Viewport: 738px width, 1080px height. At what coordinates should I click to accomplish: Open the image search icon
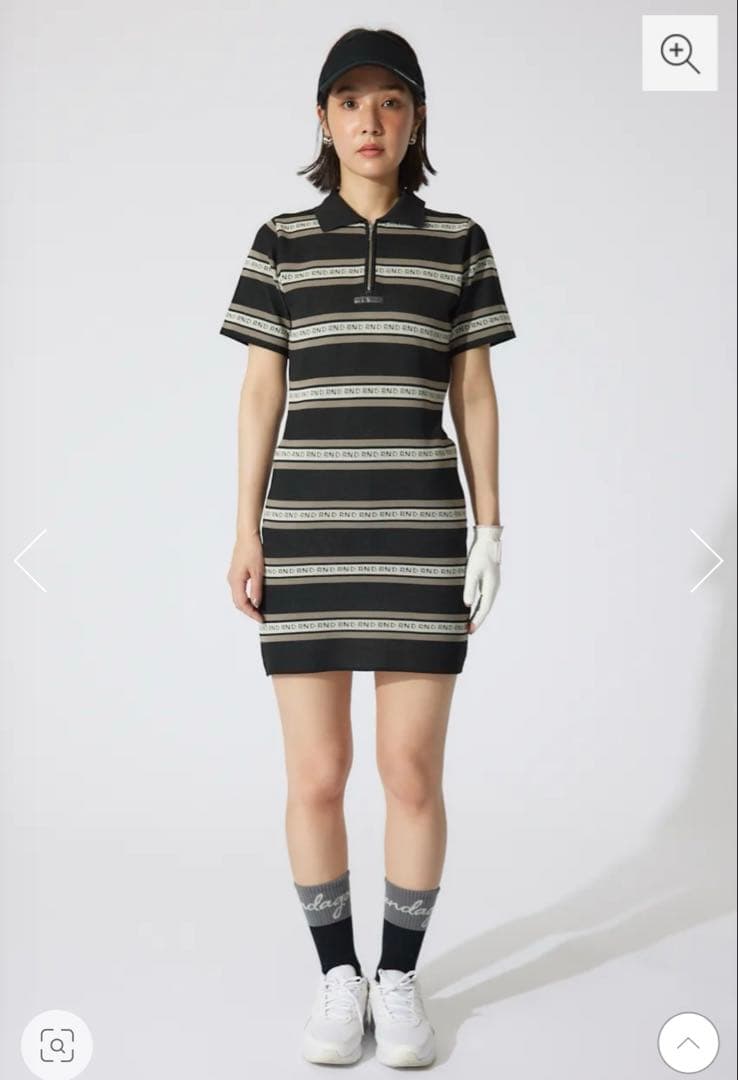(x=57, y=1046)
